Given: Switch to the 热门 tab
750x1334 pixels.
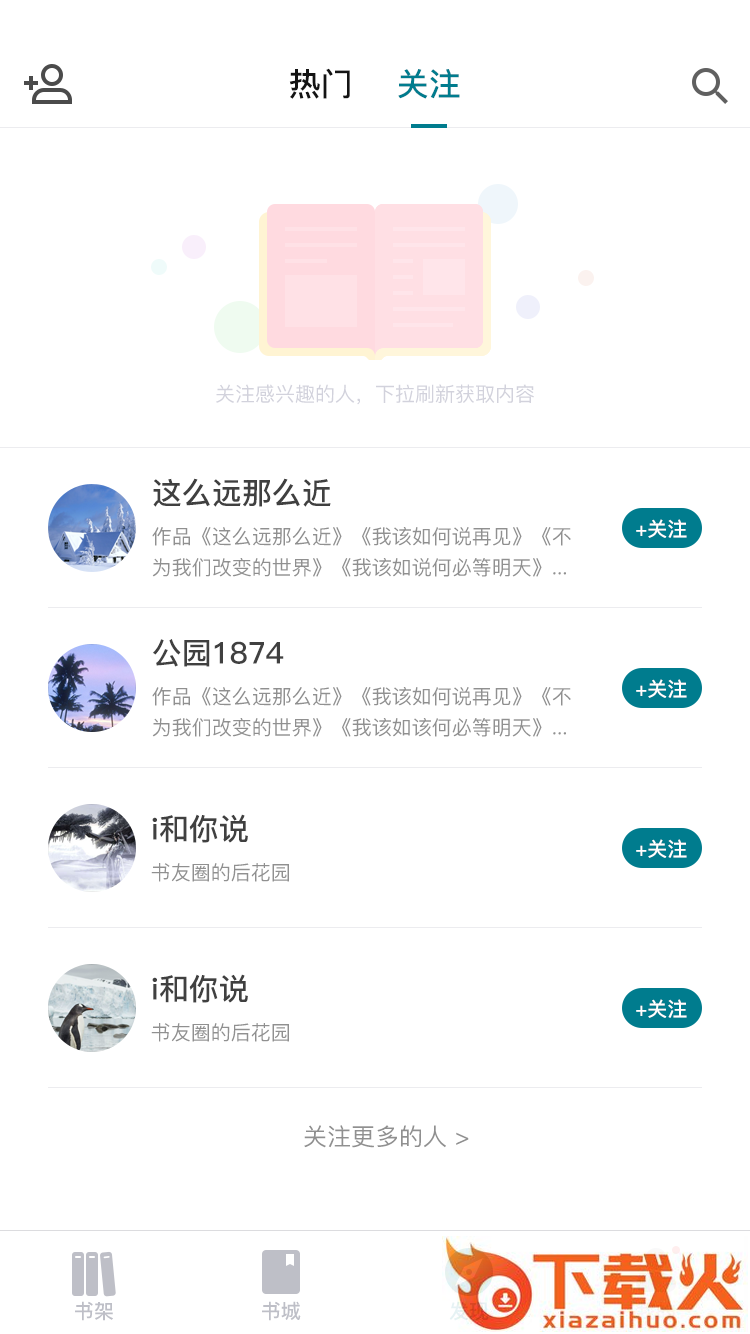Looking at the screenshot, I should 320,85.
